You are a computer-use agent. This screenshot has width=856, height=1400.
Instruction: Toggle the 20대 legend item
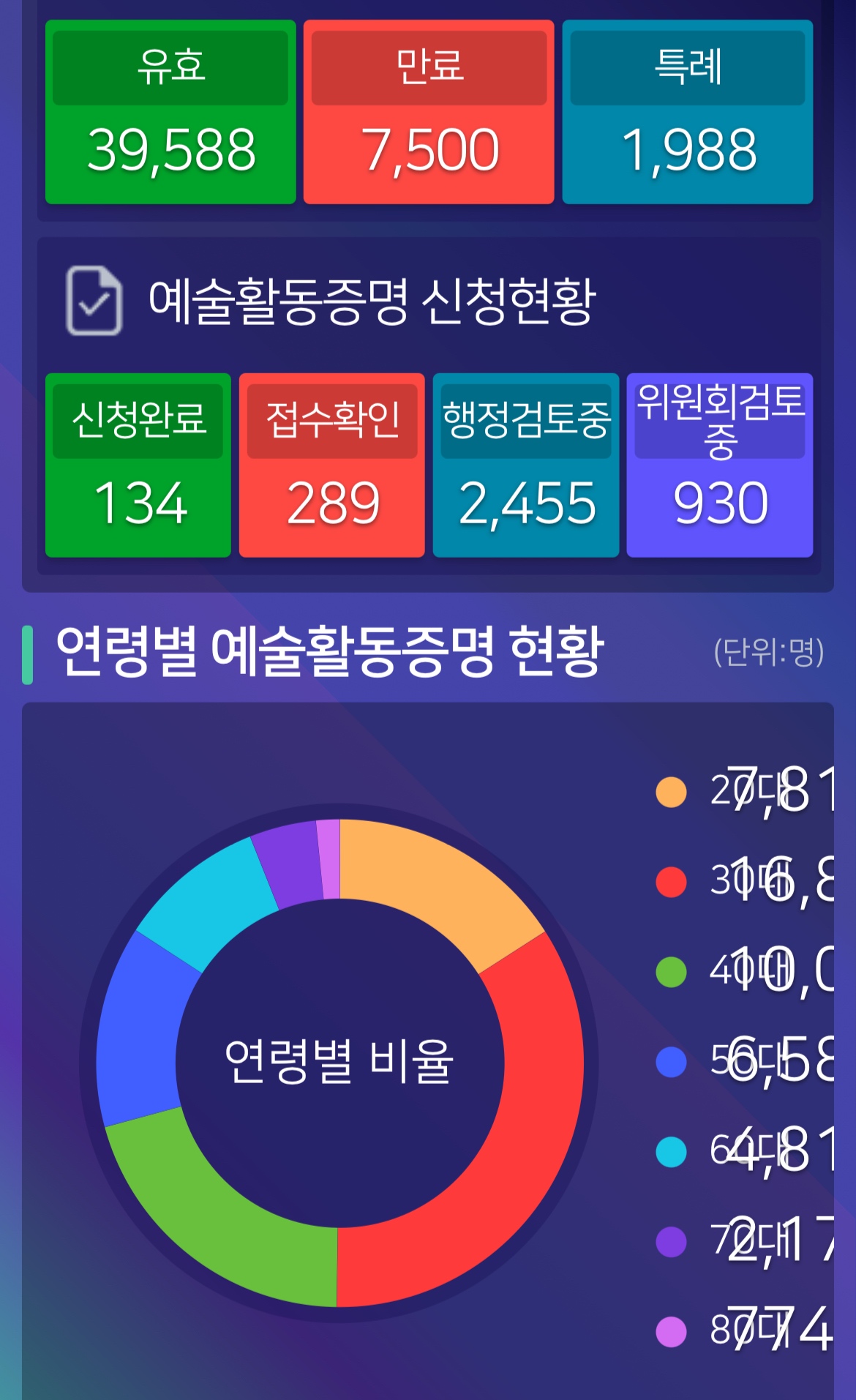[739, 791]
